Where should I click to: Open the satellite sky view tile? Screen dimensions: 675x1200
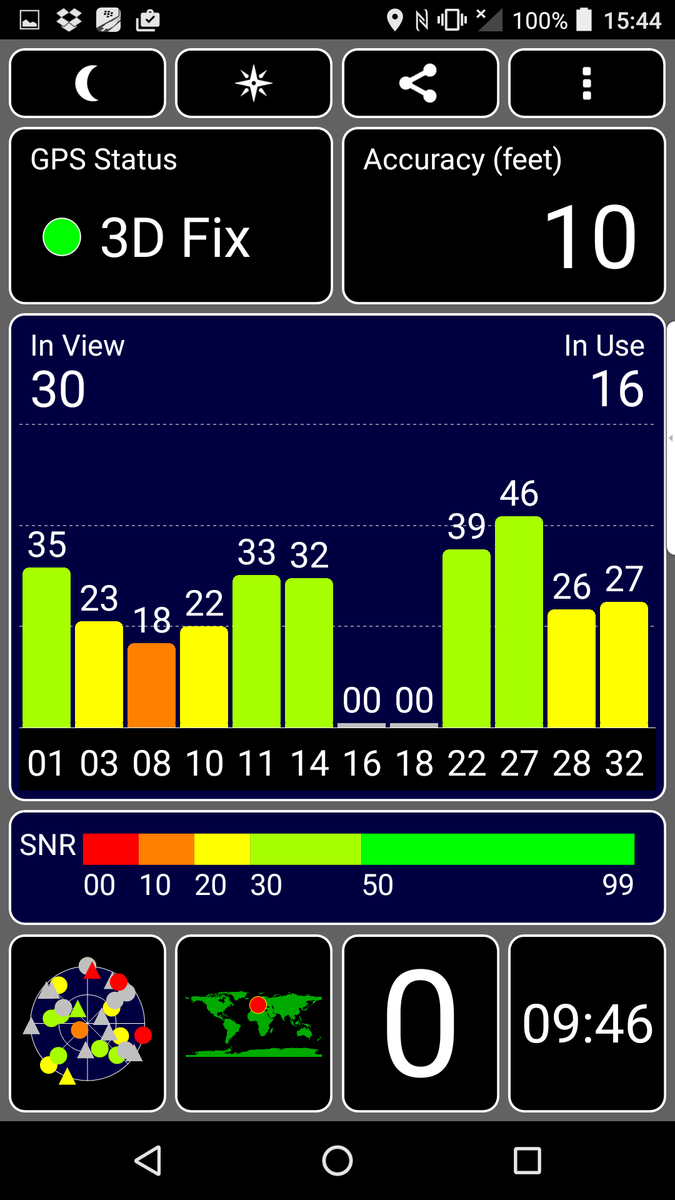[x=88, y=1023]
